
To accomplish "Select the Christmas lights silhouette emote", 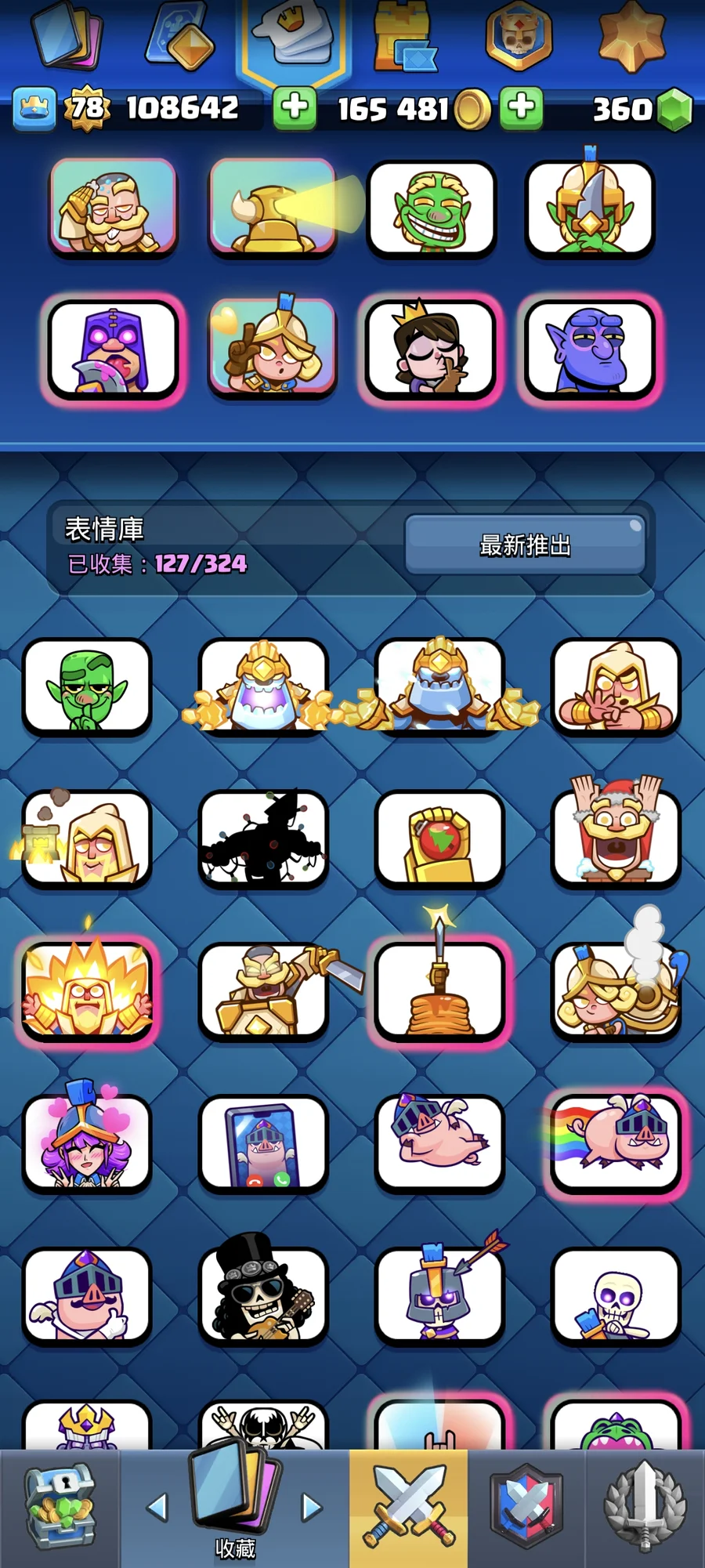I will (263, 838).
